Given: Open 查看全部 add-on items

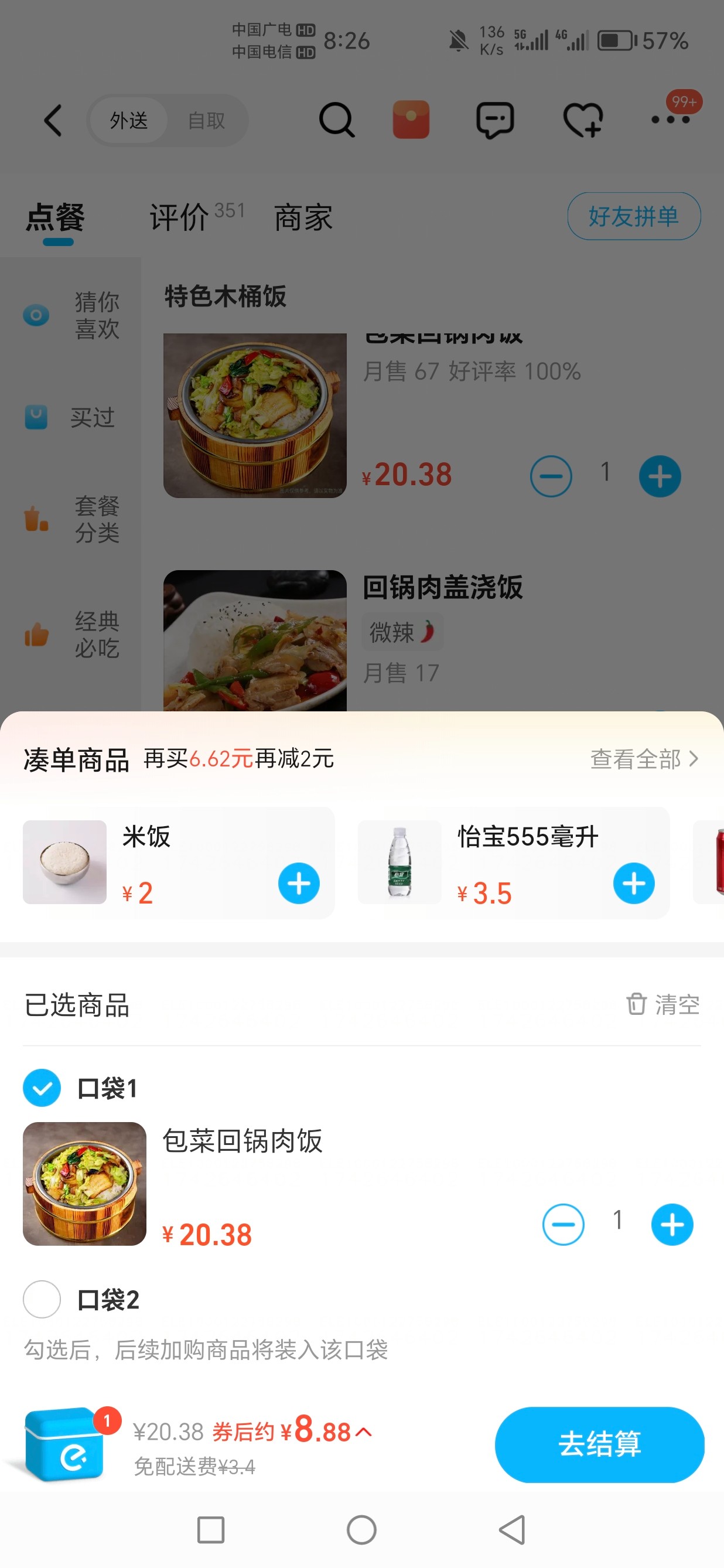Looking at the screenshot, I should [x=644, y=759].
